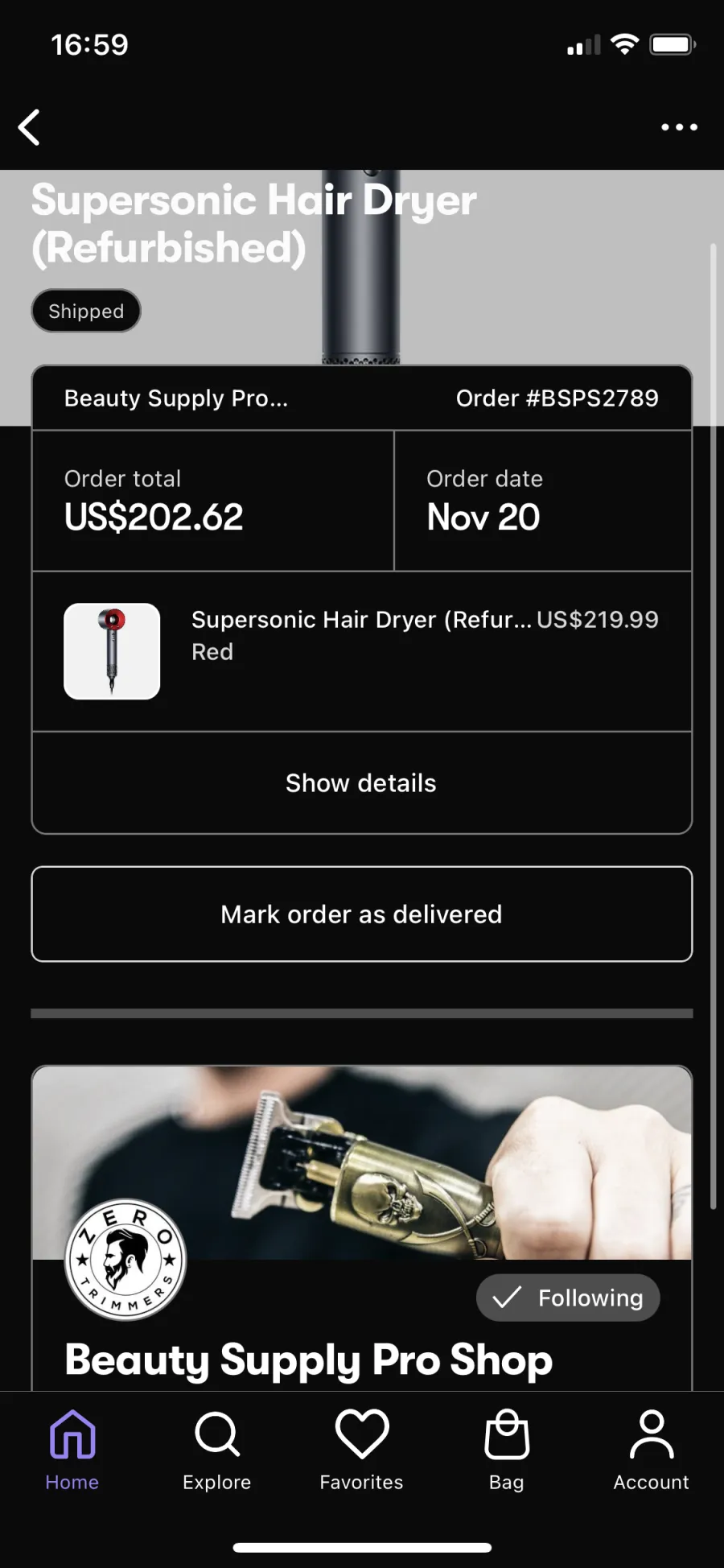Open the Bag tab
724x1568 pixels.
(x=507, y=1450)
